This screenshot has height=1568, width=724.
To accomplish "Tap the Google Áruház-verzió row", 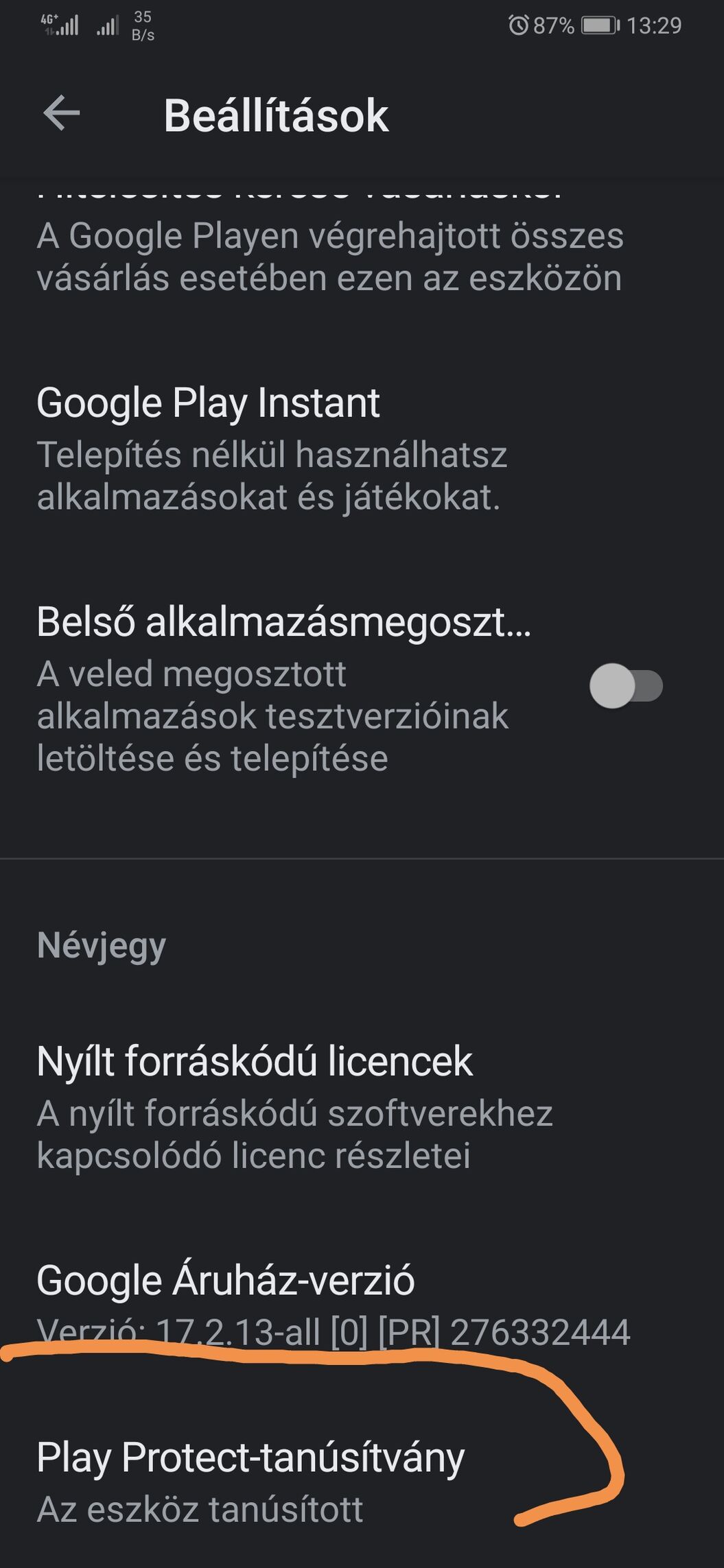I will click(362, 1305).
